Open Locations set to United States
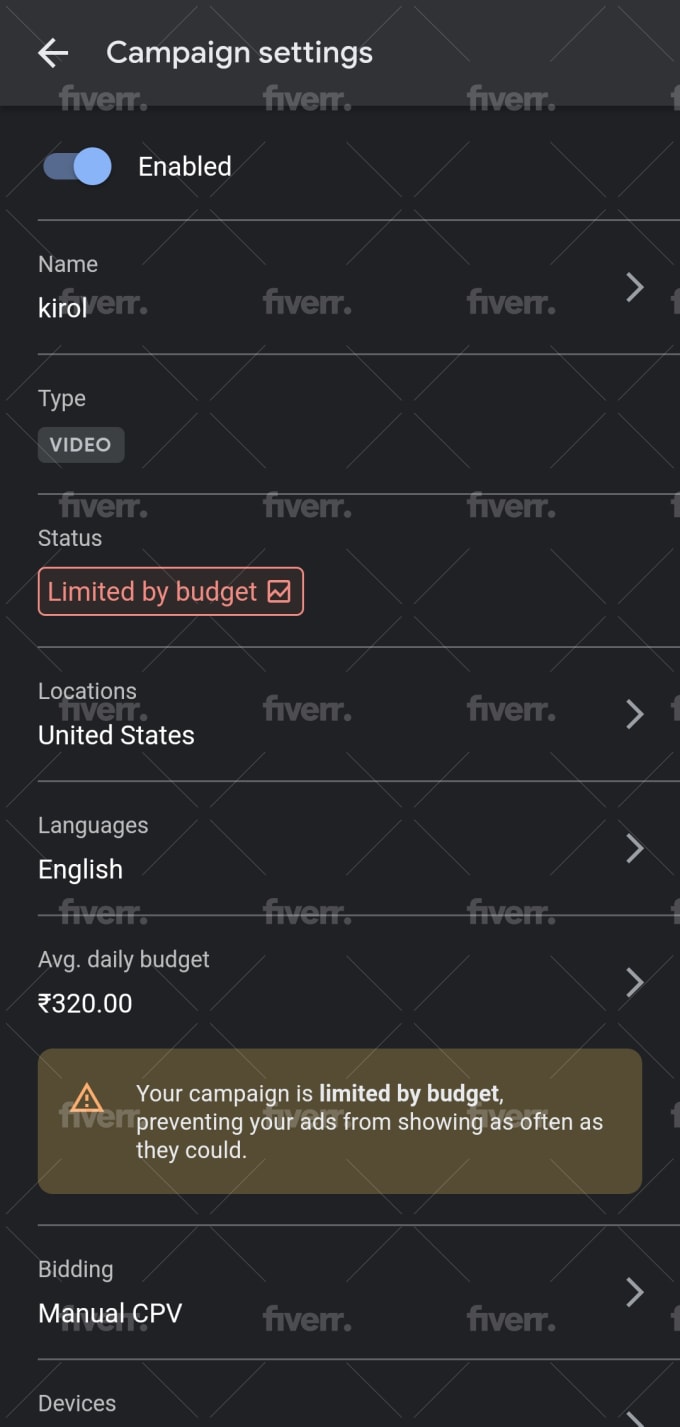The height and width of the screenshot is (1427, 680). pyautogui.click(x=340, y=714)
